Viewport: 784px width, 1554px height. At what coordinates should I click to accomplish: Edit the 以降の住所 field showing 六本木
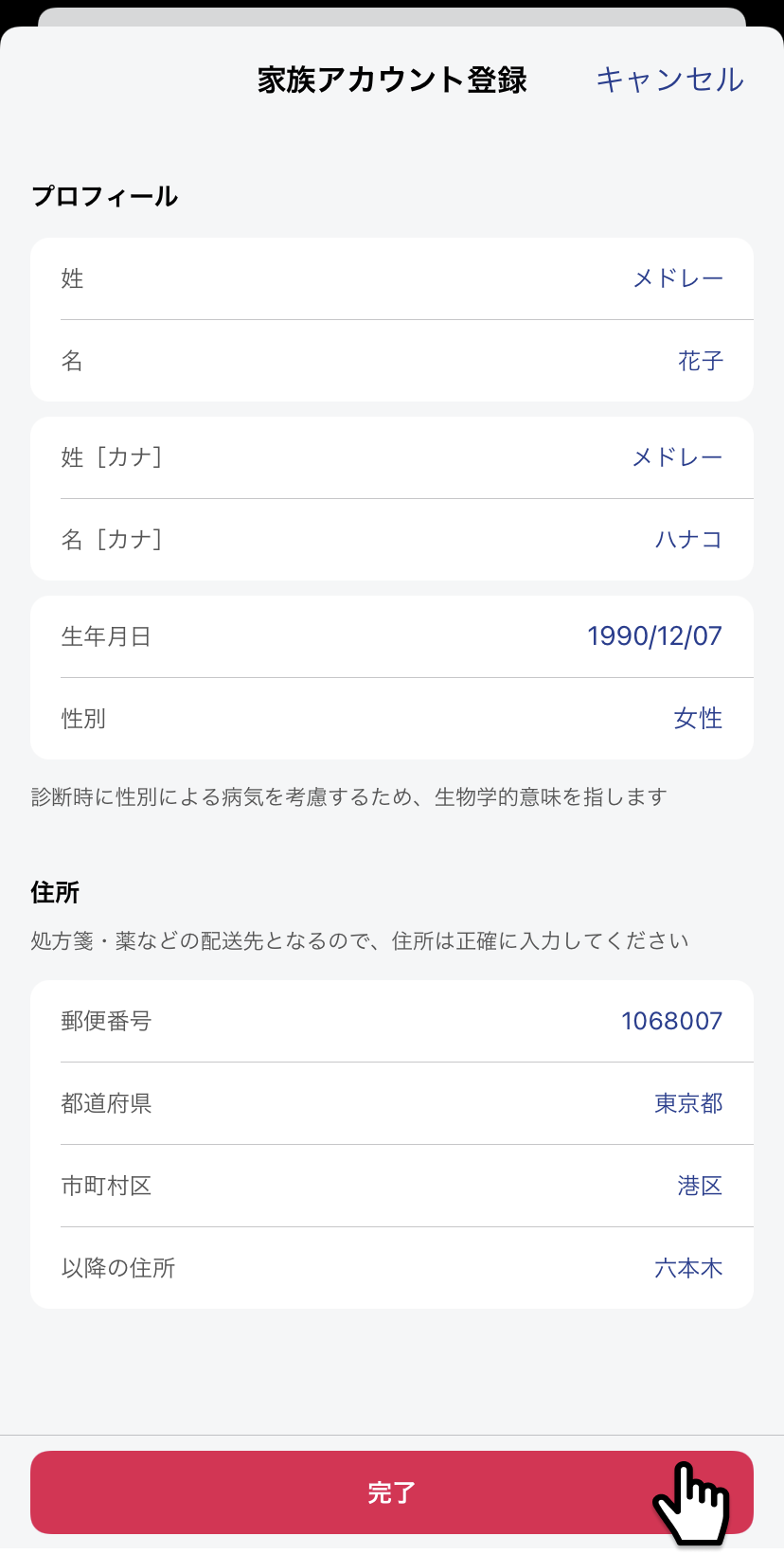392,1268
